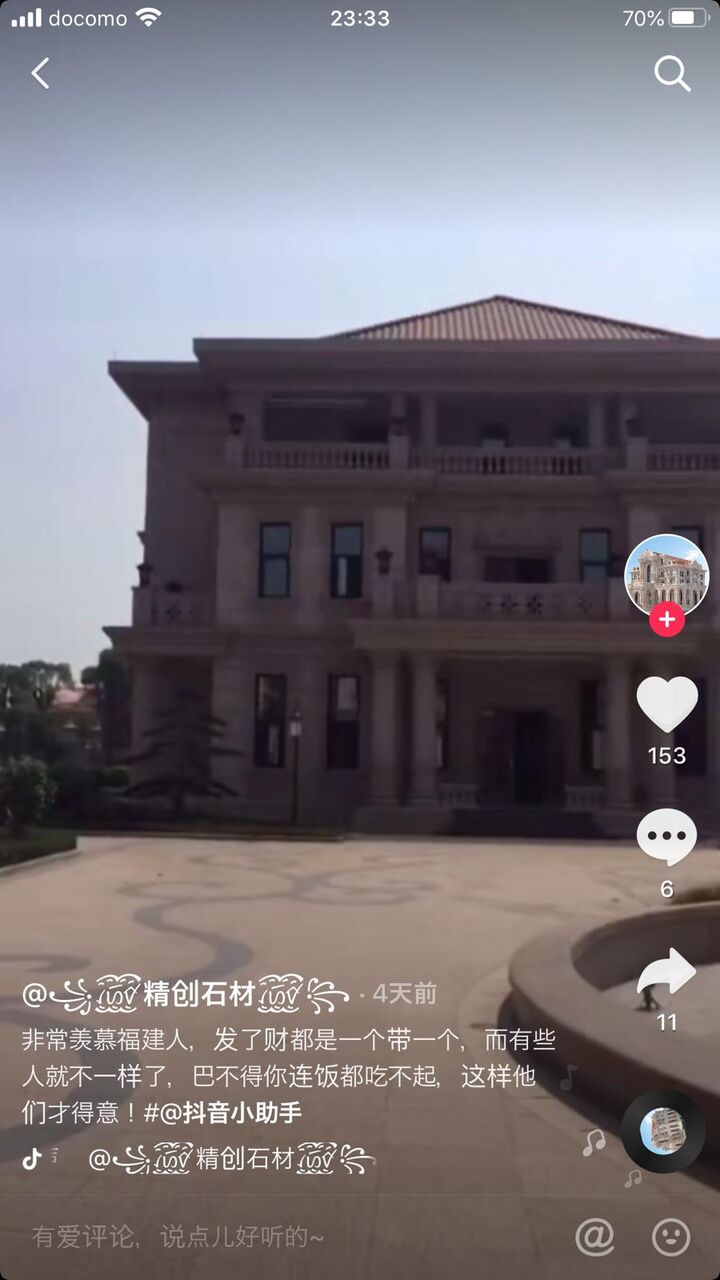Open the creator's profile avatar

[x=666, y=574]
